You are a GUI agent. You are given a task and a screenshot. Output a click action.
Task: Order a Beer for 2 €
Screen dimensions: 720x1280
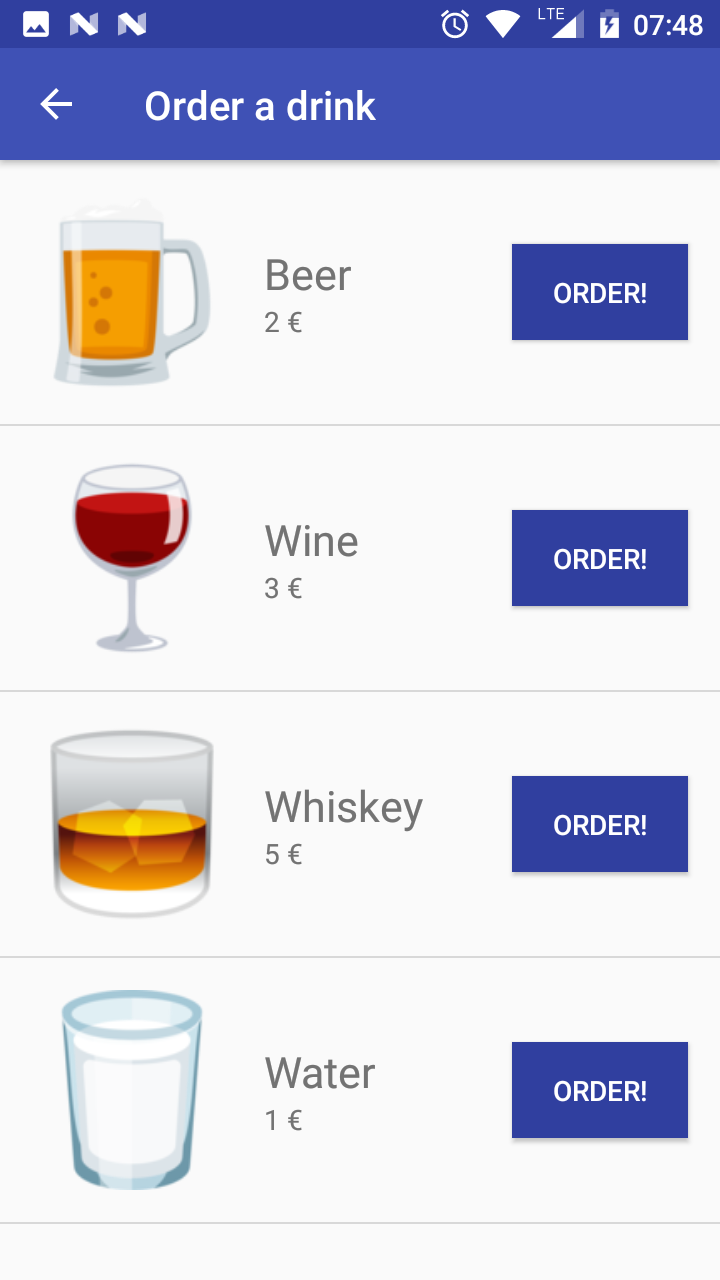pos(600,292)
